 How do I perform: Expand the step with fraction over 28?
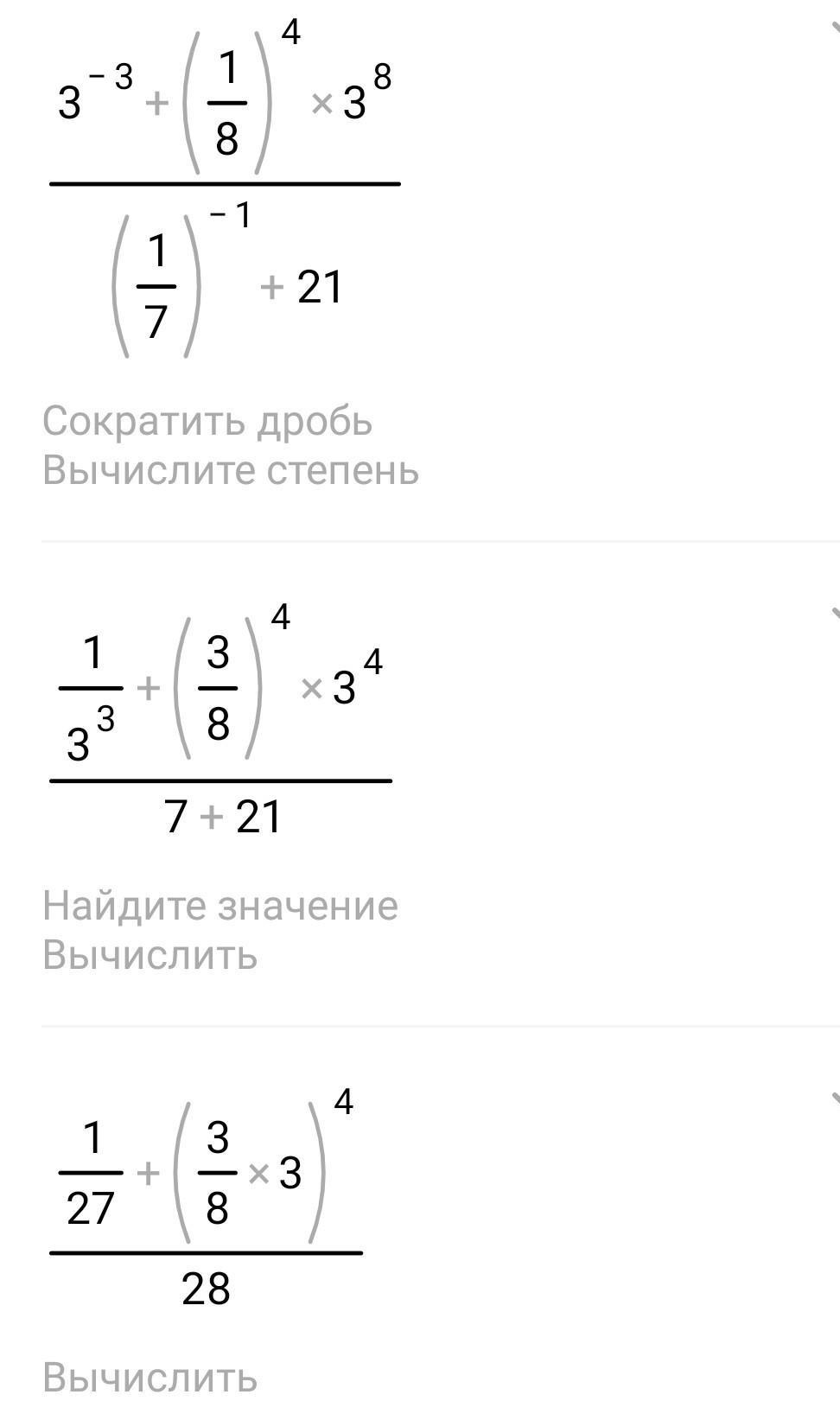coord(834,1099)
